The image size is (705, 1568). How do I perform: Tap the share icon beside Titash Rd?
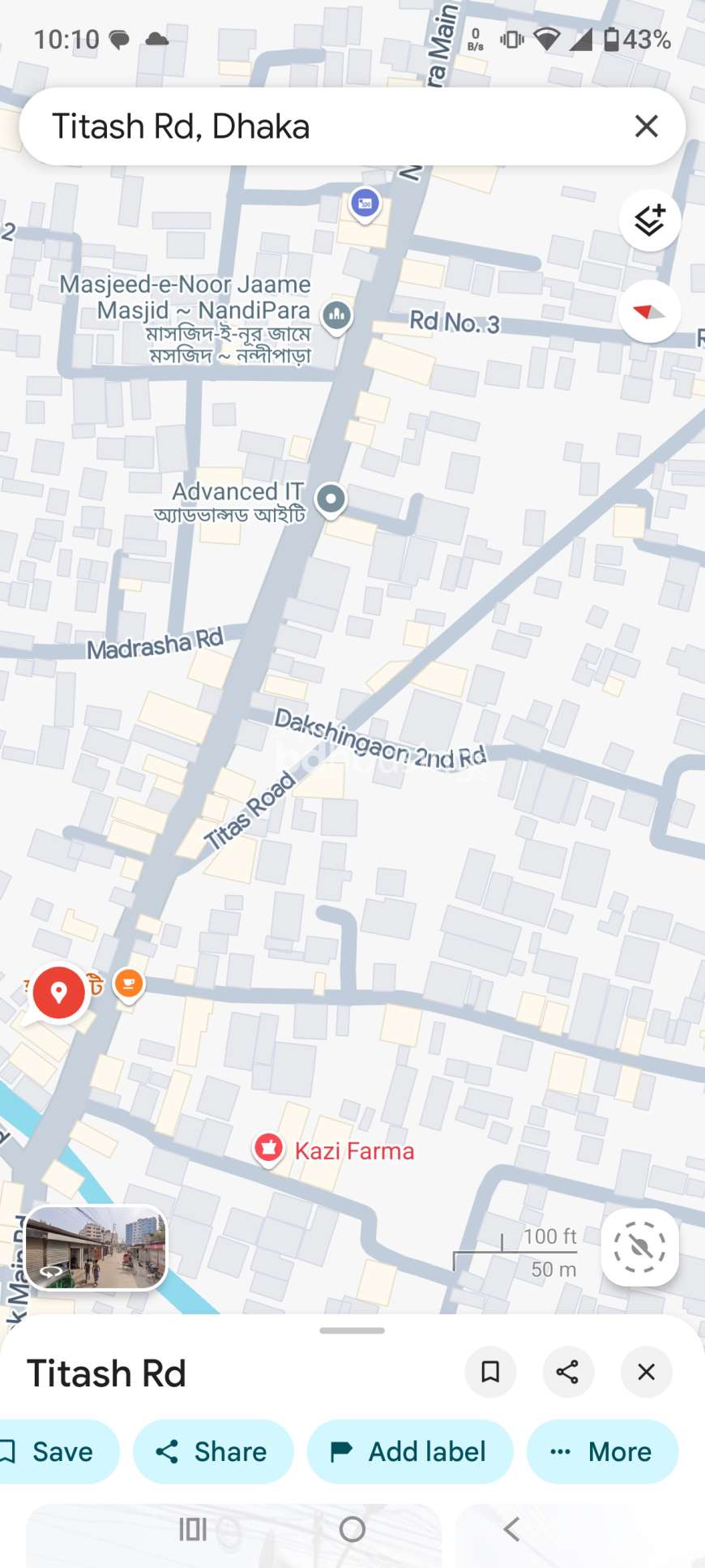567,1372
